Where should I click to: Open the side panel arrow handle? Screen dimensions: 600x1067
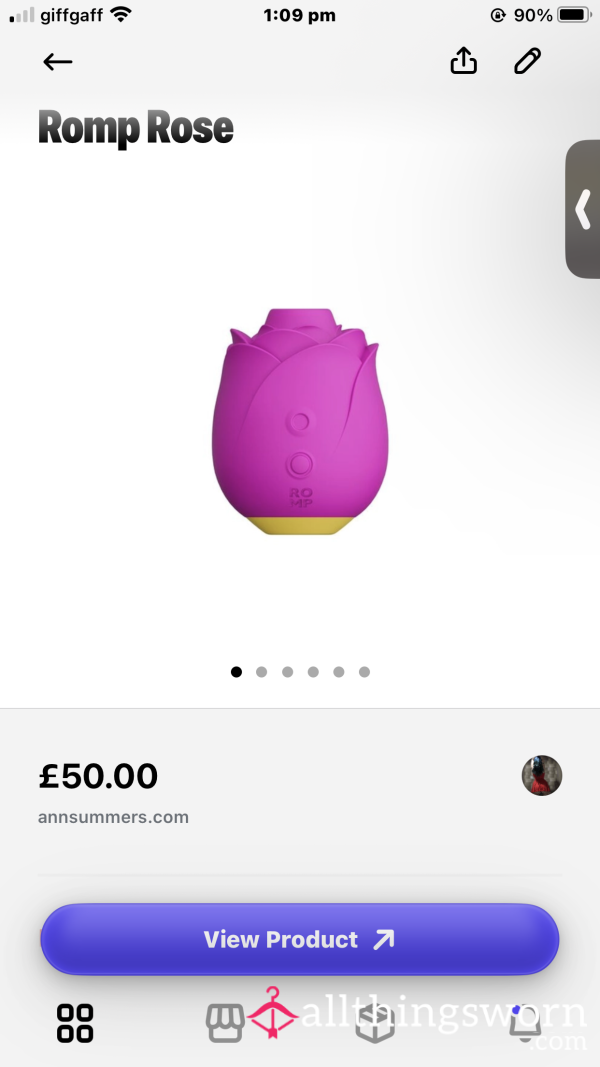click(x=583, y=209)
